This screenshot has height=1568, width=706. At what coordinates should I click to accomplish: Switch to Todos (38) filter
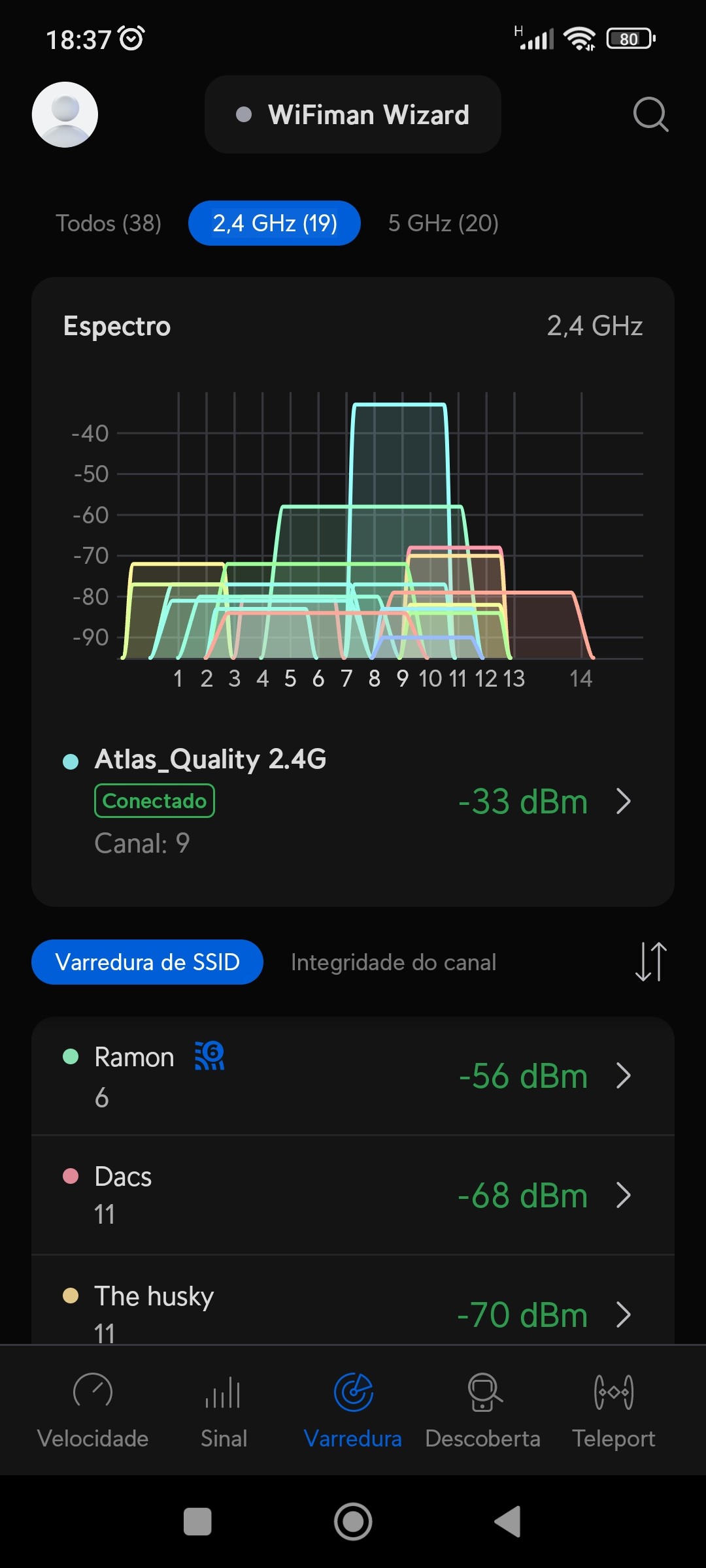point(109,223)
